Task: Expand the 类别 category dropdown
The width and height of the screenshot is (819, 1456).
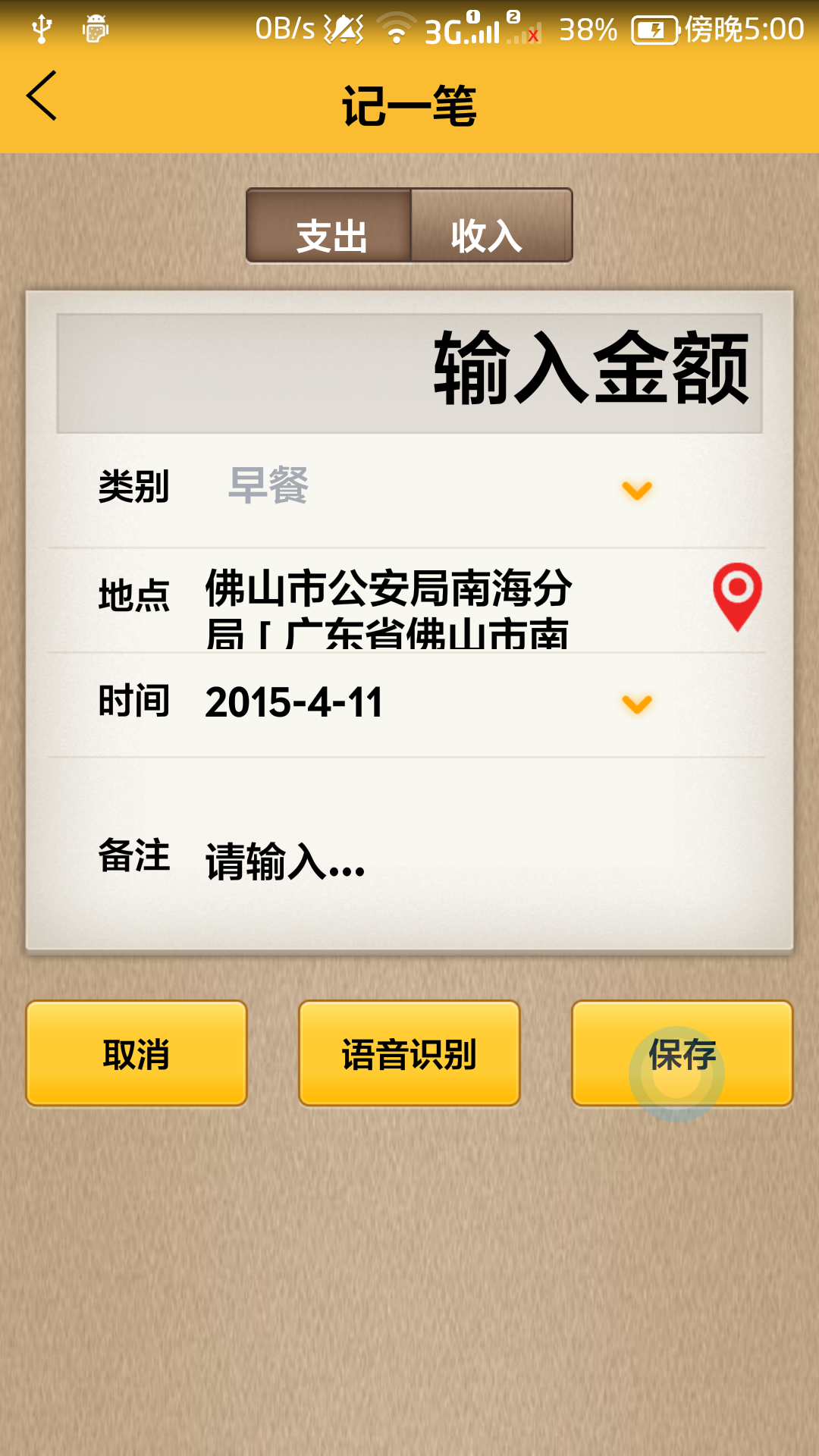Action: pos(635,491)
